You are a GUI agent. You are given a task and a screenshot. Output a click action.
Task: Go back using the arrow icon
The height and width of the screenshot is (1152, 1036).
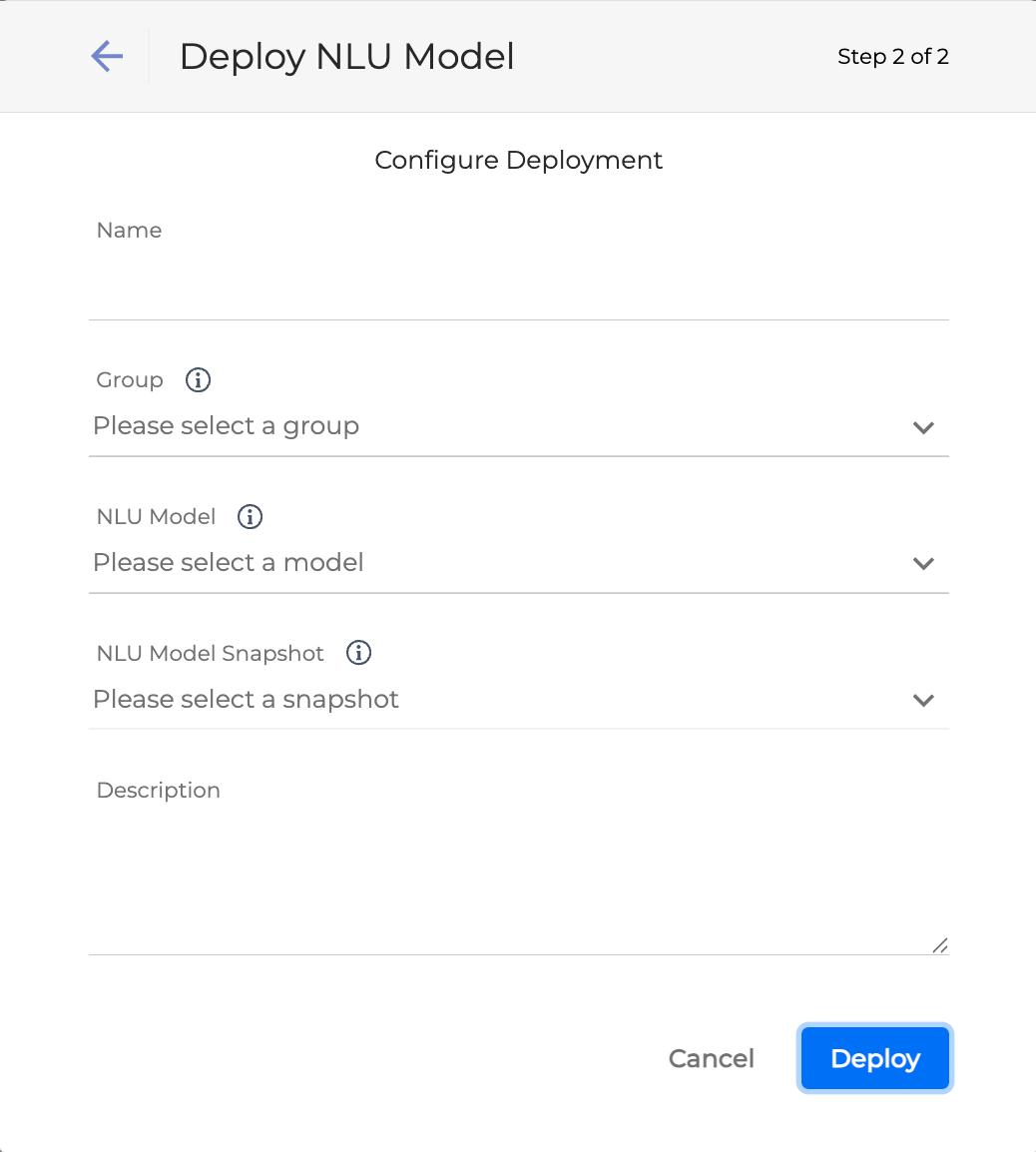point(107,57)
